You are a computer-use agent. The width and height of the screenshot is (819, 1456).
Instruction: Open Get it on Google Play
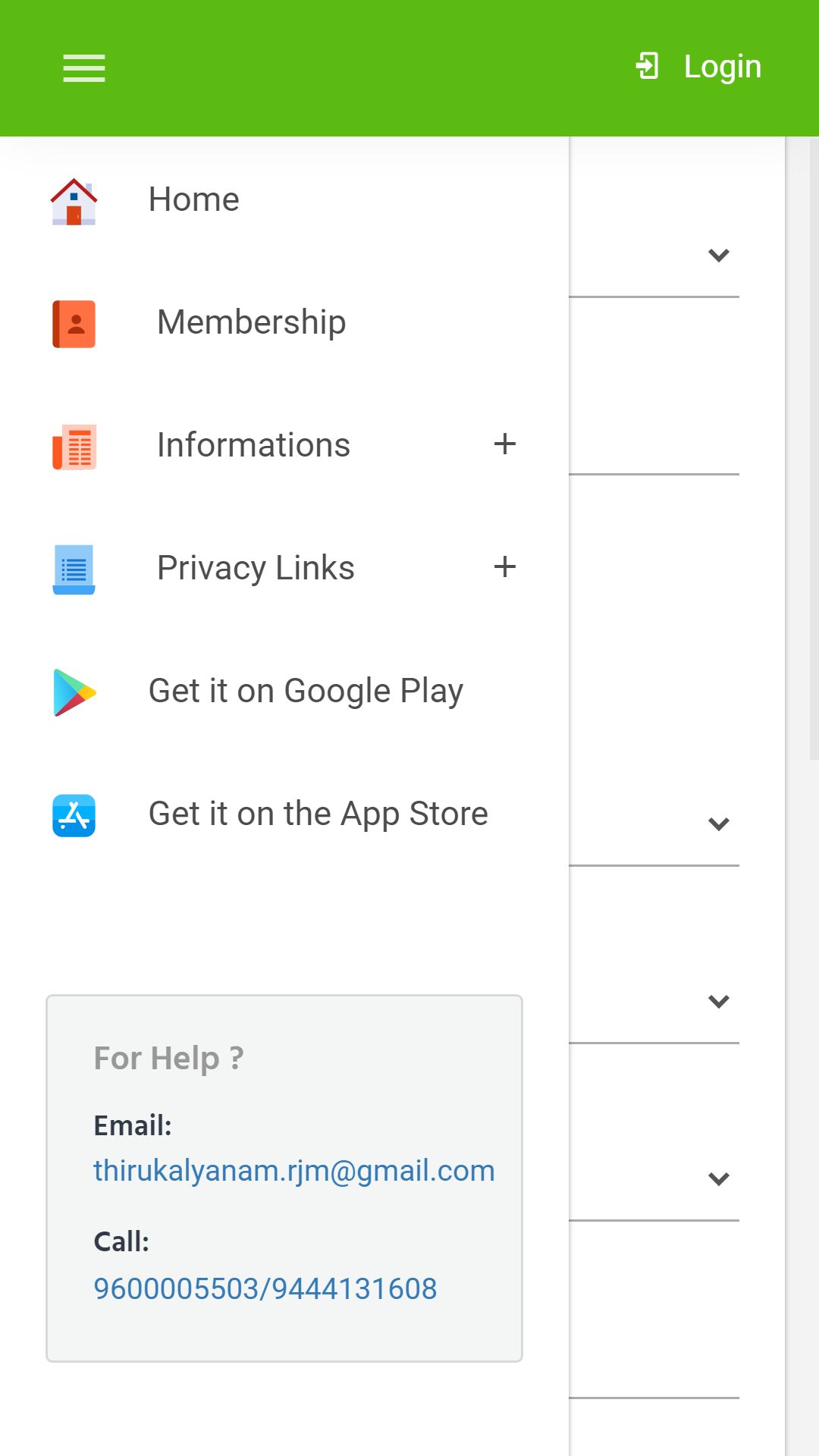(x=284, y=691)
